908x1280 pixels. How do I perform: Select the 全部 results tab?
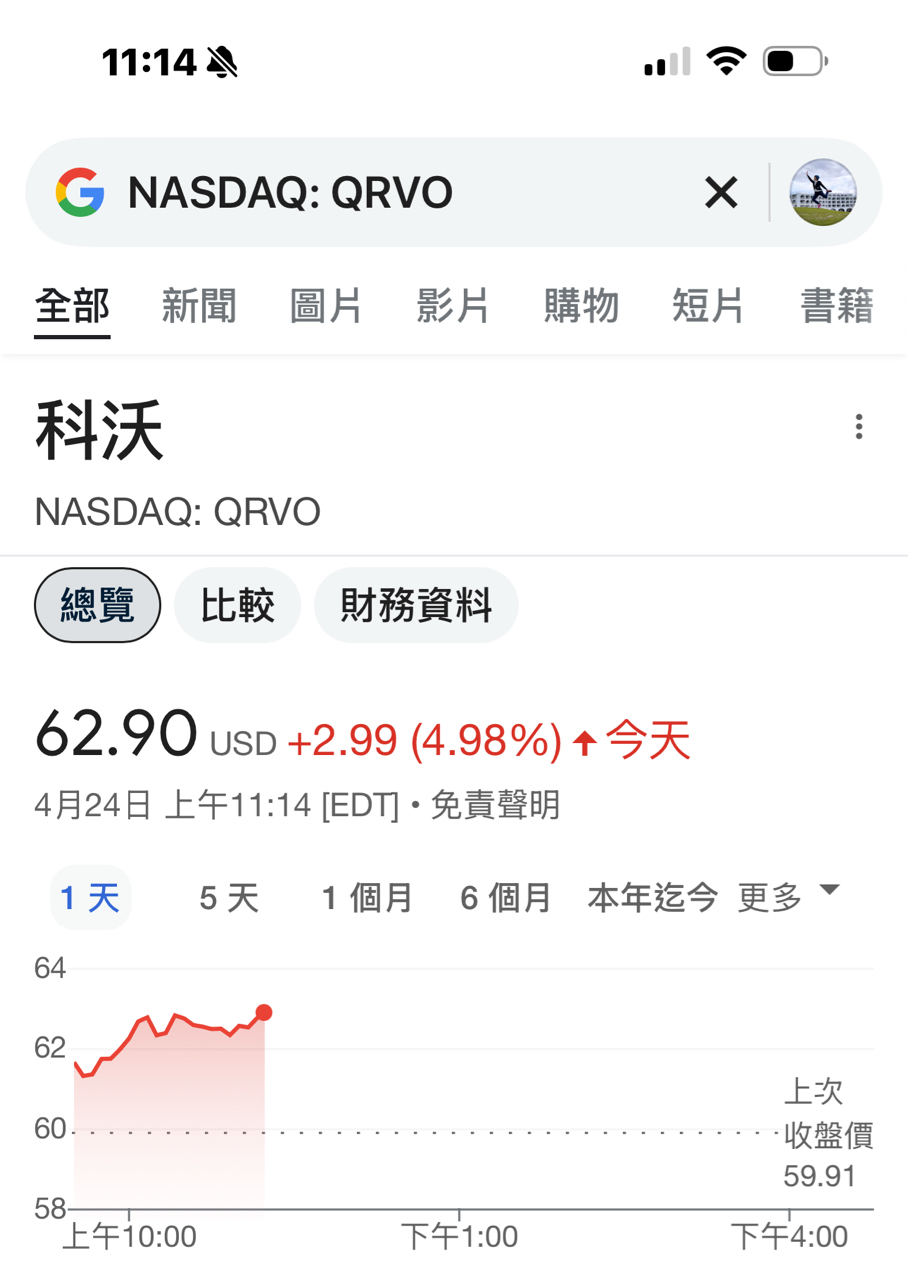pyautogui.click(x=72, y=306)
